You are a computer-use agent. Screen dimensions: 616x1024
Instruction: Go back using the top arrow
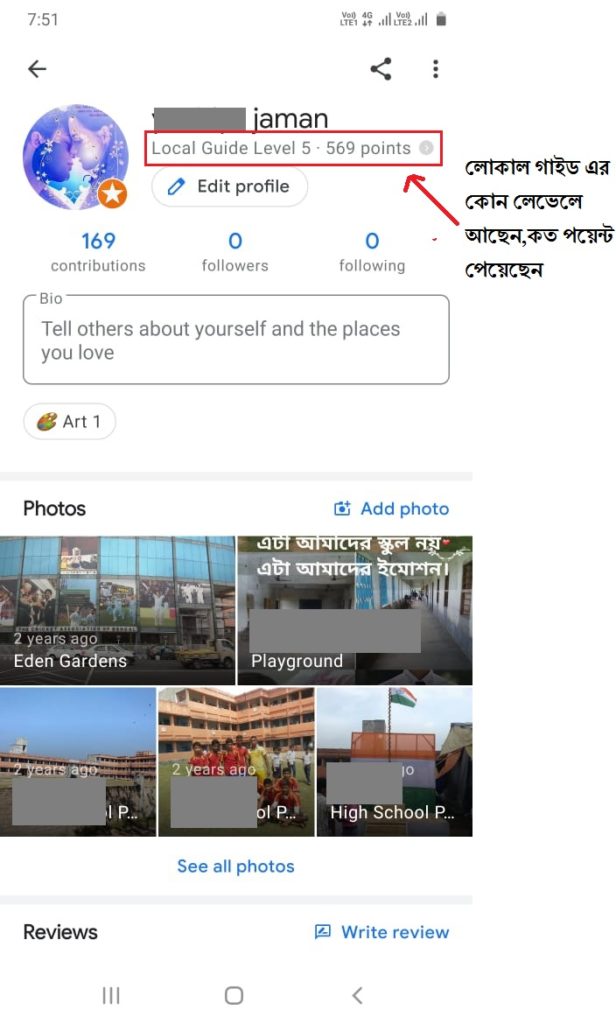[x=37, y=69]
